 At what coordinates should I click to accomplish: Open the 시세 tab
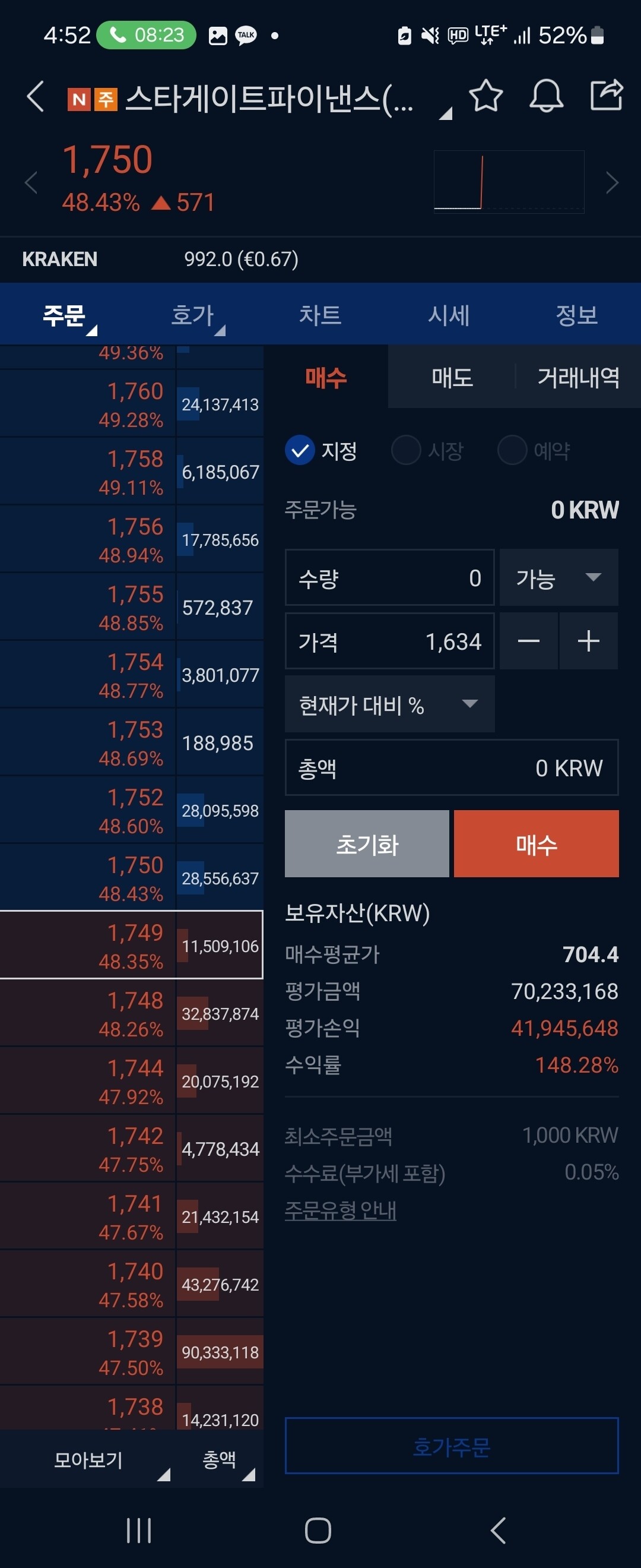tap(449, 315)
